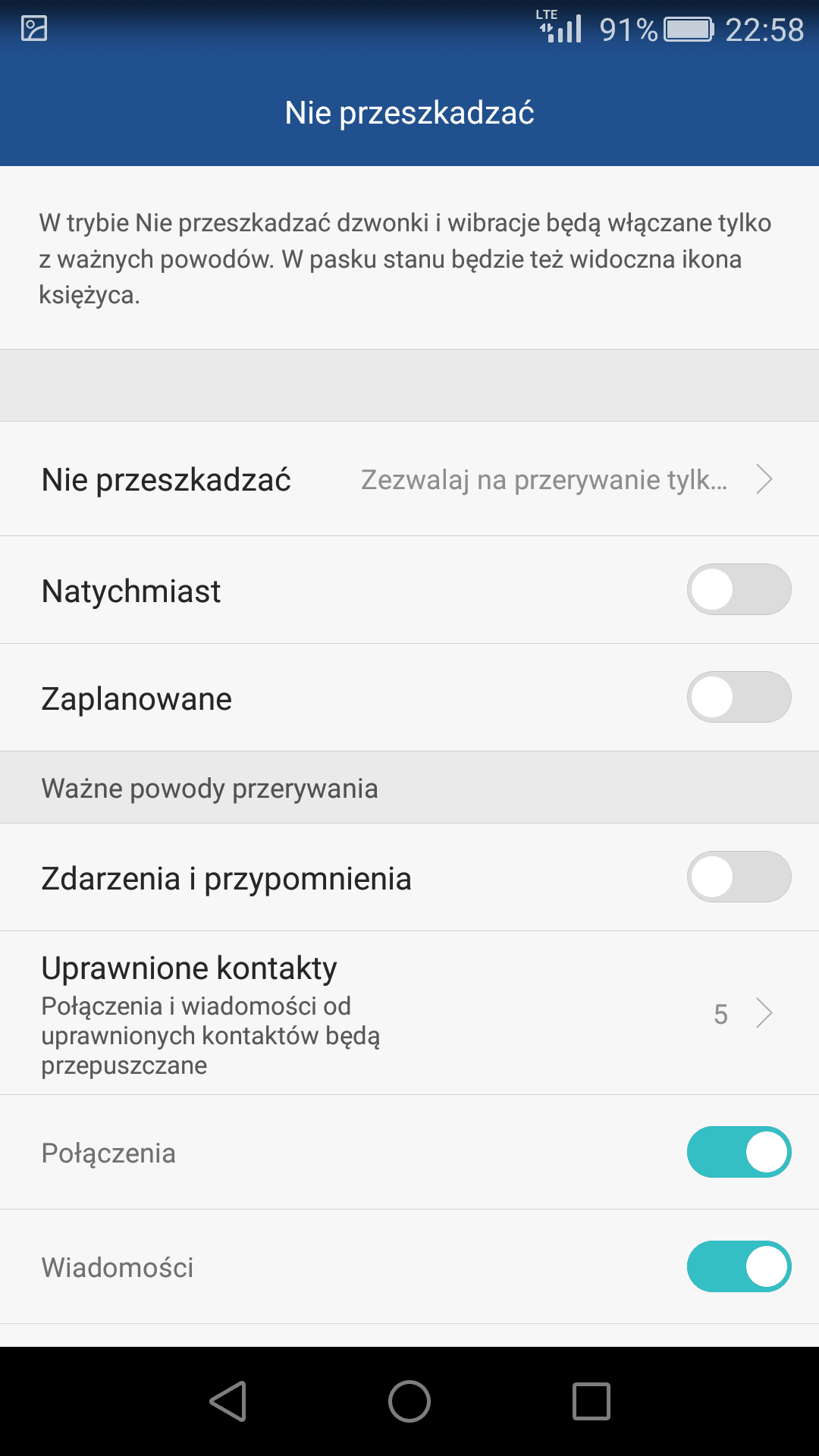Viewport: 819px width, 1456px height.
Task: Disable the Połączenia switch
Action: click(739, 1152)
